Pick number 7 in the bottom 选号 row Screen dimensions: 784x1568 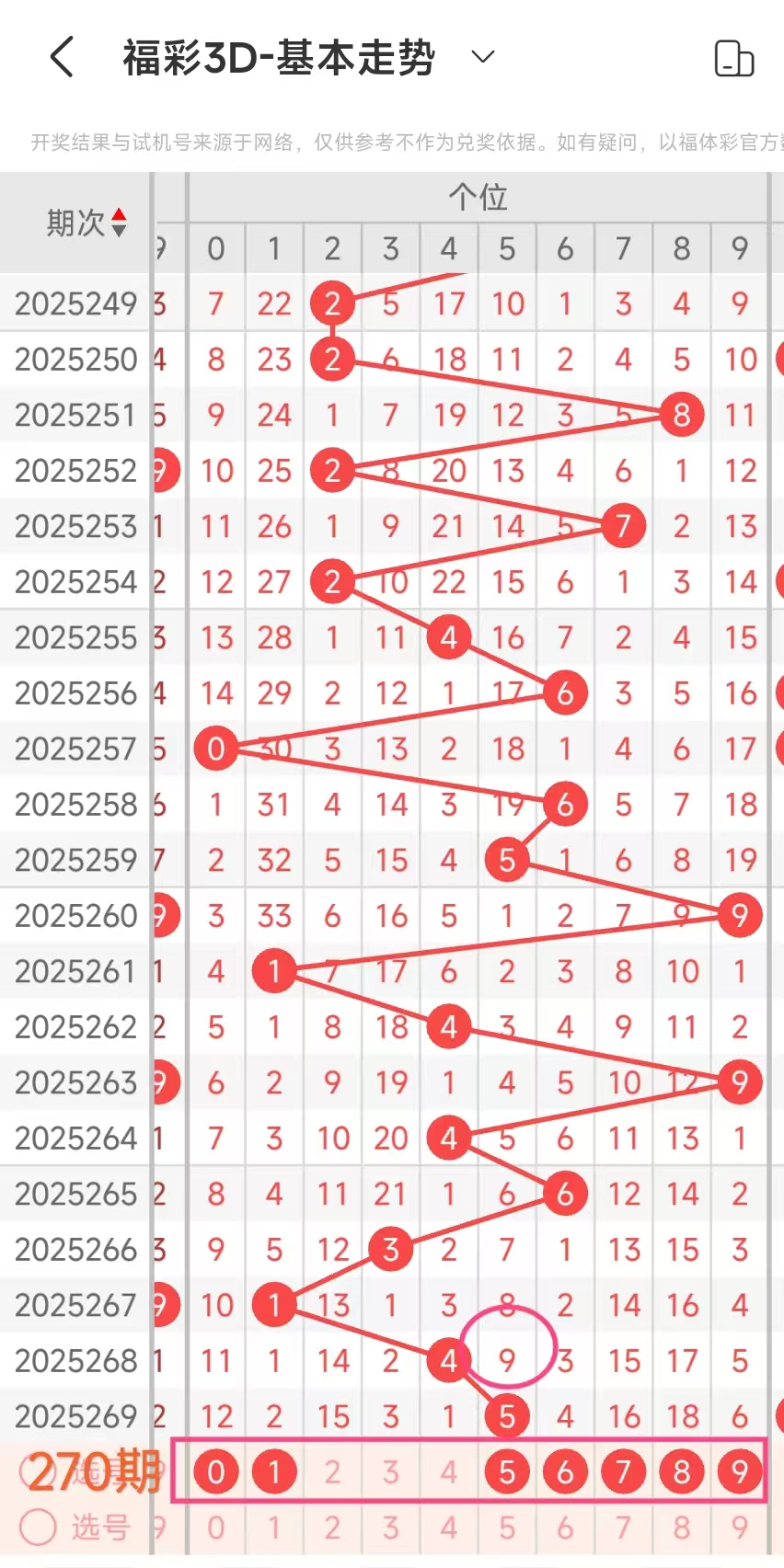pyautogui.click(x=623, y=1528)
